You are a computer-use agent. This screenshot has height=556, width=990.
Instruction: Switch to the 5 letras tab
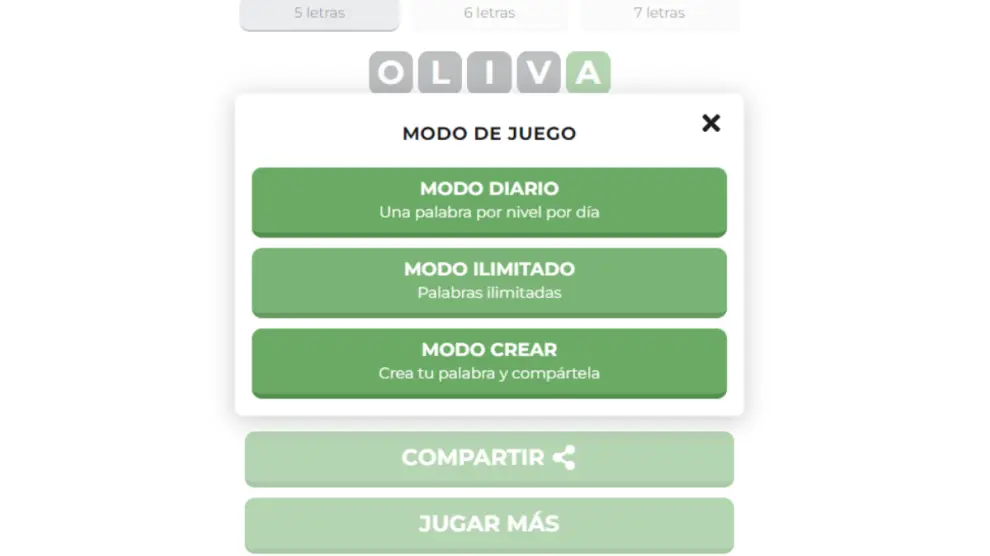pyautogui.click(x=319, y=14)
